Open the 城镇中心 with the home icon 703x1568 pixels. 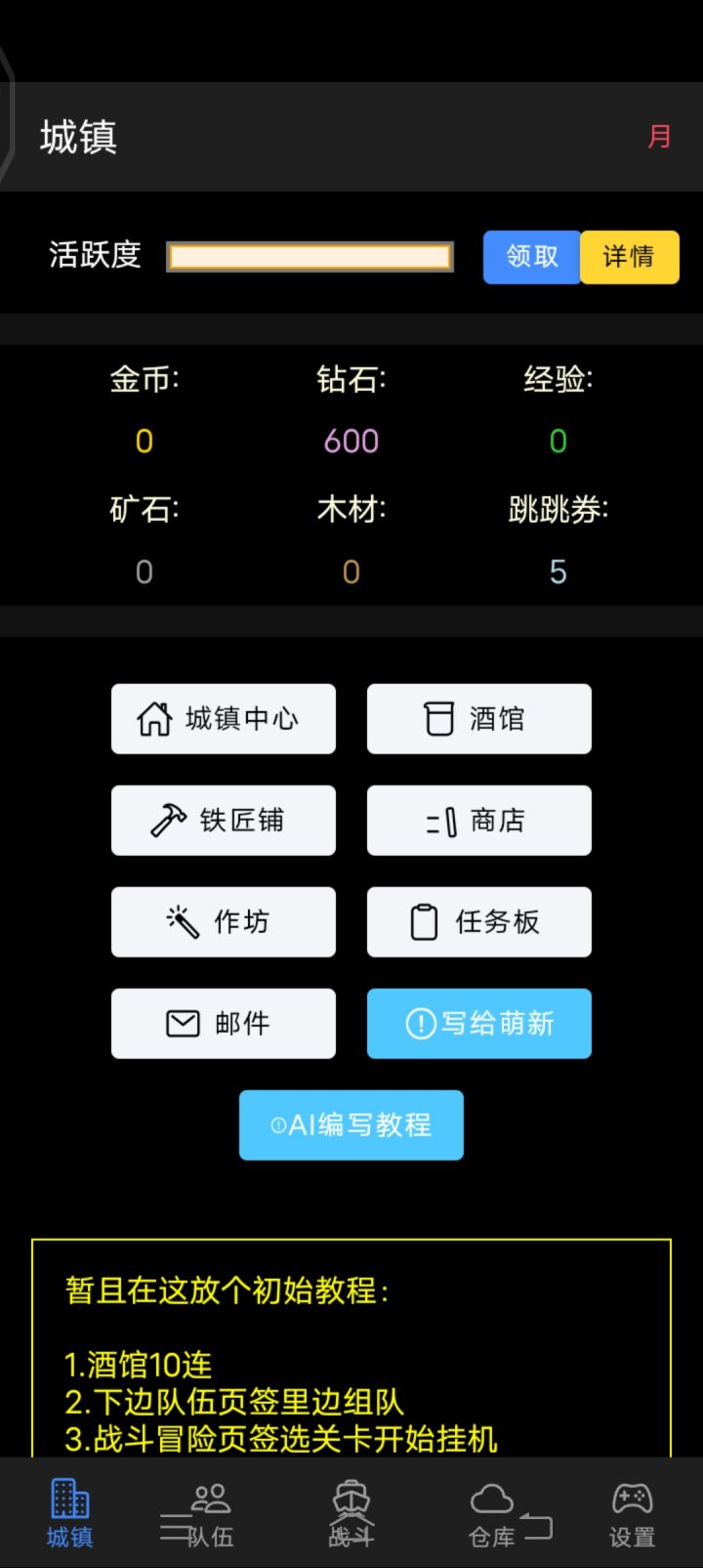coord(153,718)
